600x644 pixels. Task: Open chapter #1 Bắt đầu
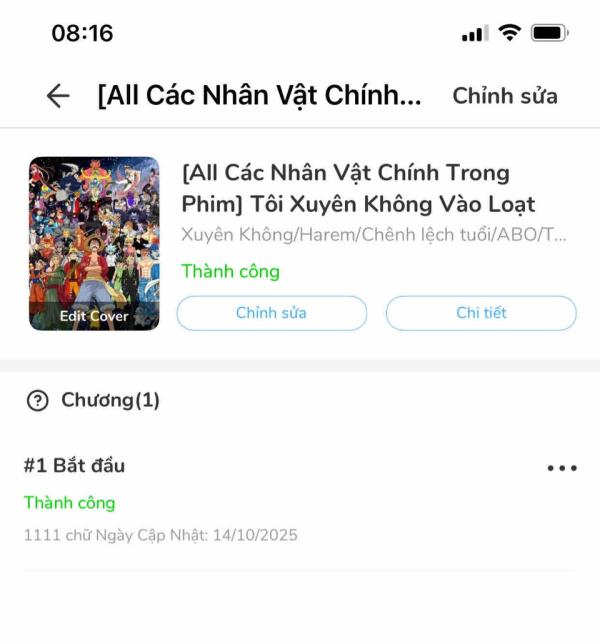click(x=75, y=466)
